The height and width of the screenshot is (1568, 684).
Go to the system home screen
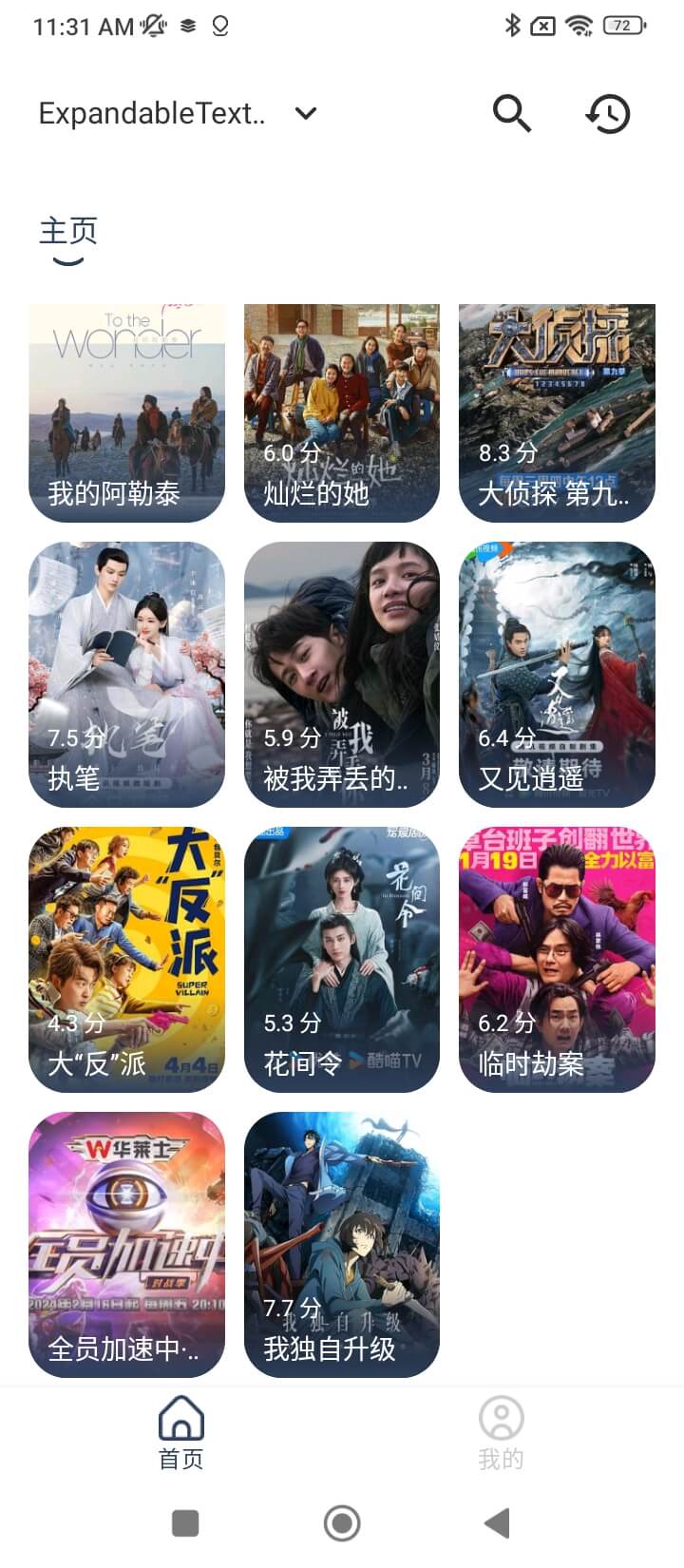[342, 1523]
